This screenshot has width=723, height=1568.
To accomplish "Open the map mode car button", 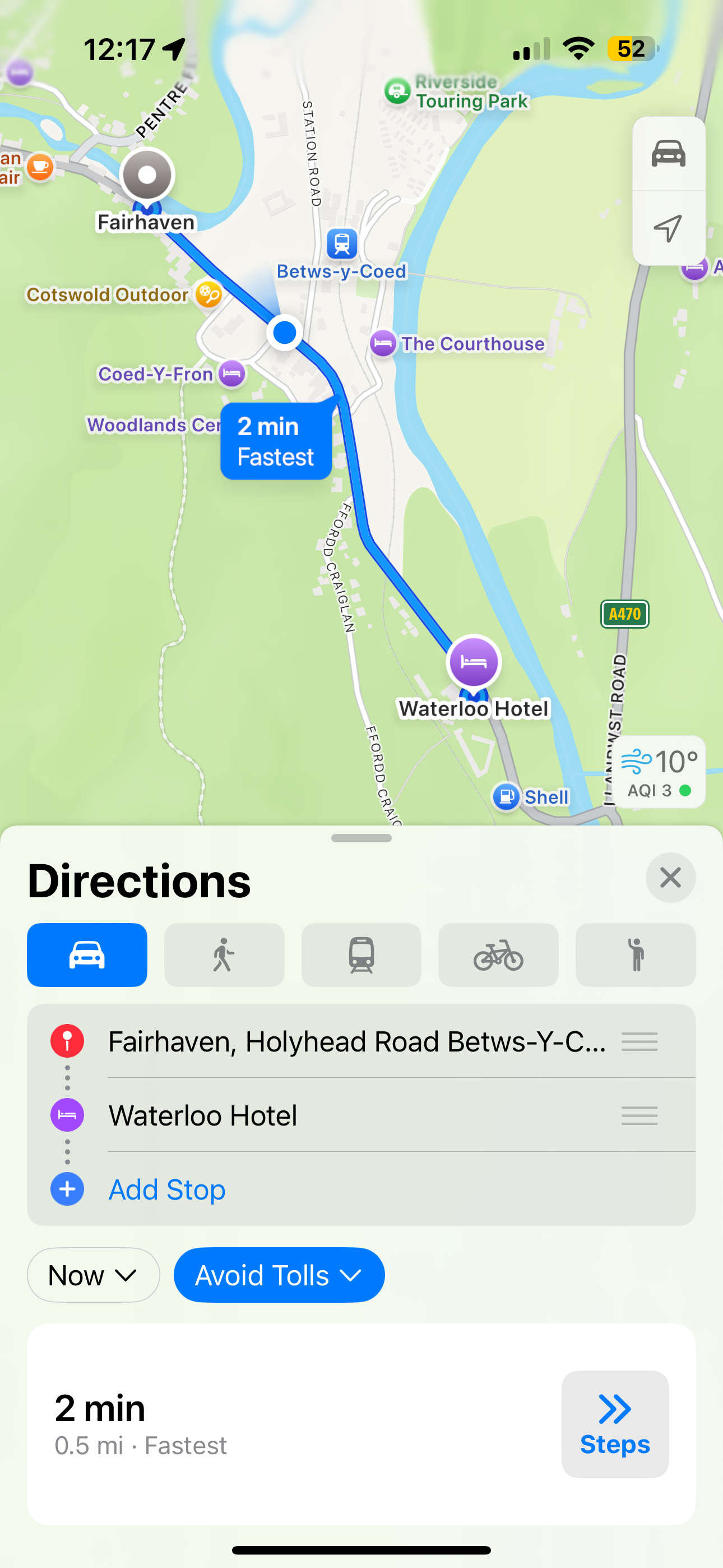I will point(668,154).
